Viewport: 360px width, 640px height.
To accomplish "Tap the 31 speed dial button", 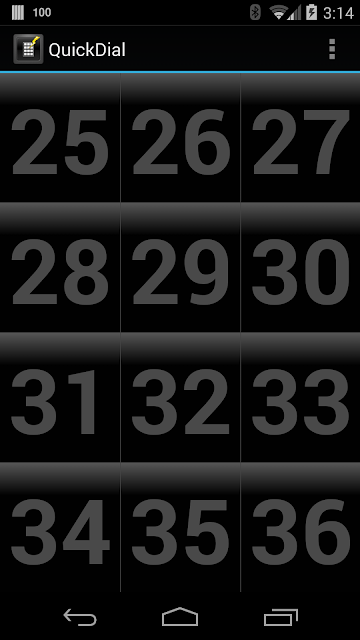I will coord(60,397).
